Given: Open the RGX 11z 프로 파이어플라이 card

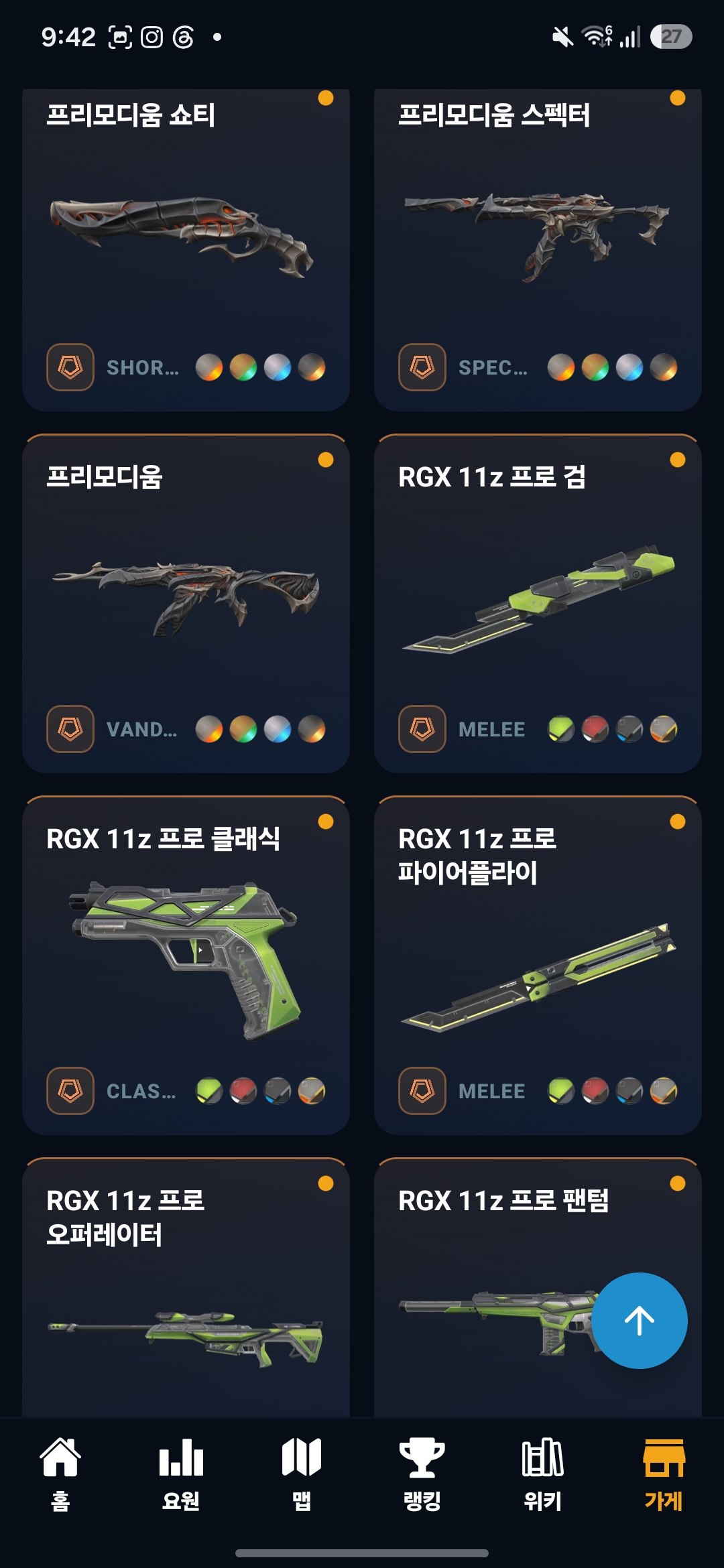Looking at the screenshot, I should [538, 966].
